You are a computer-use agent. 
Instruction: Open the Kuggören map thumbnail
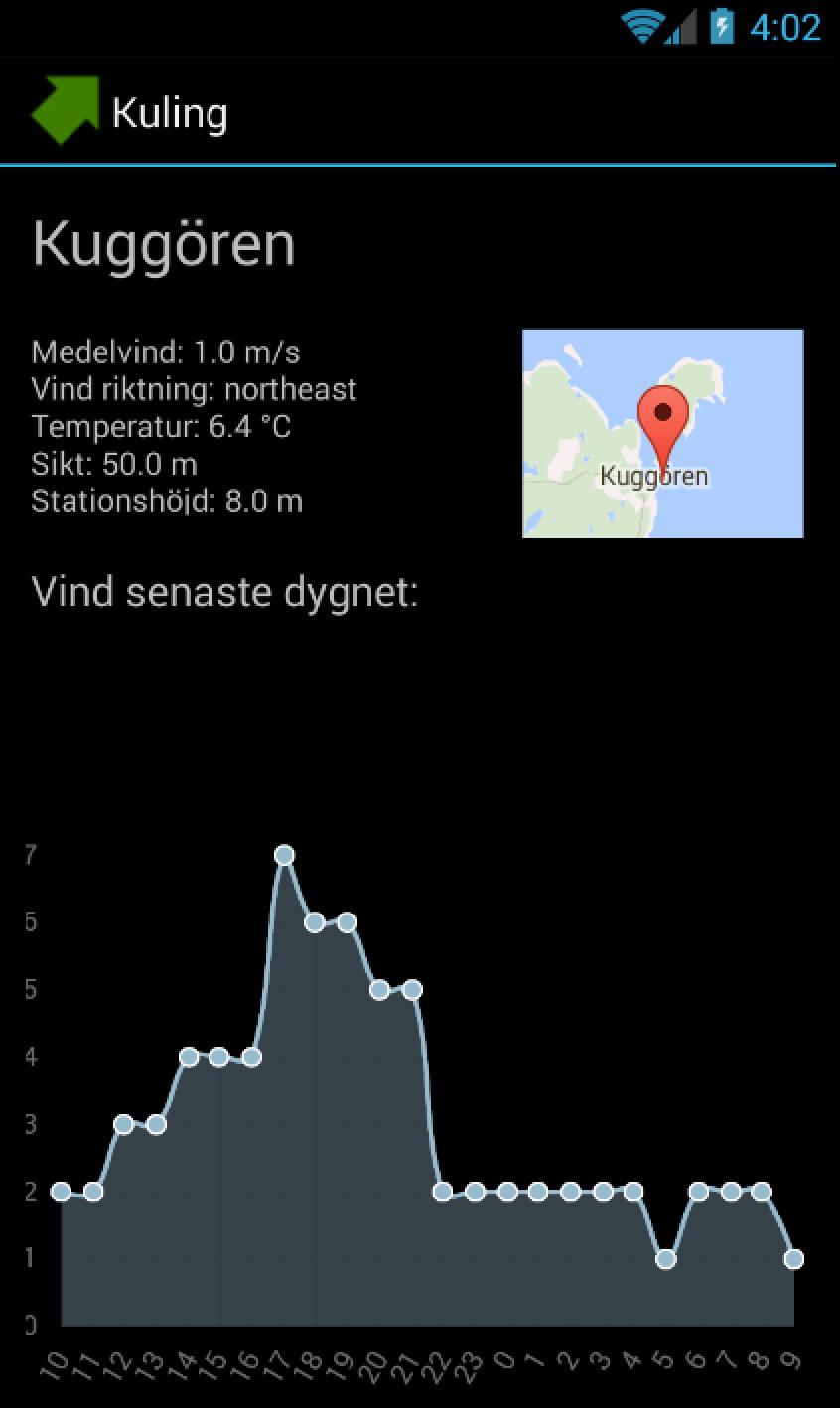point(662,433)
